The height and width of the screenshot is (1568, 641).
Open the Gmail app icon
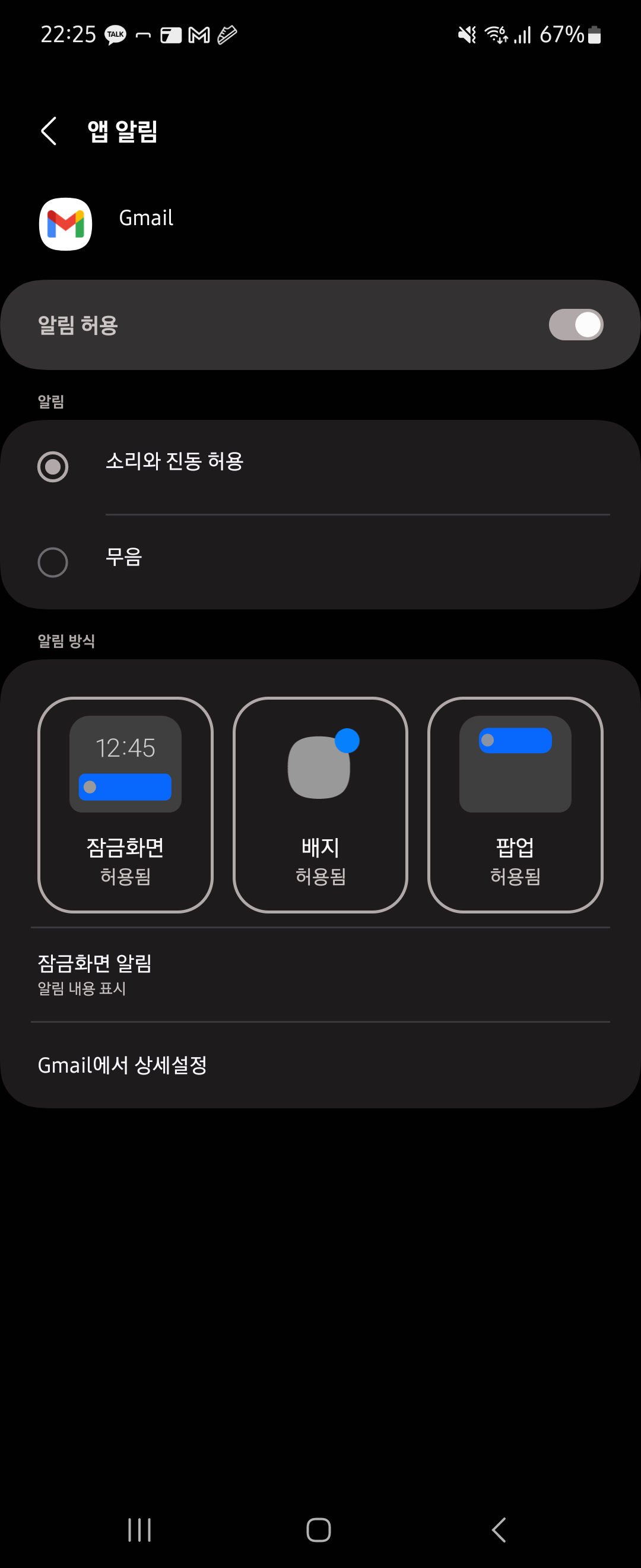point(65,225)
